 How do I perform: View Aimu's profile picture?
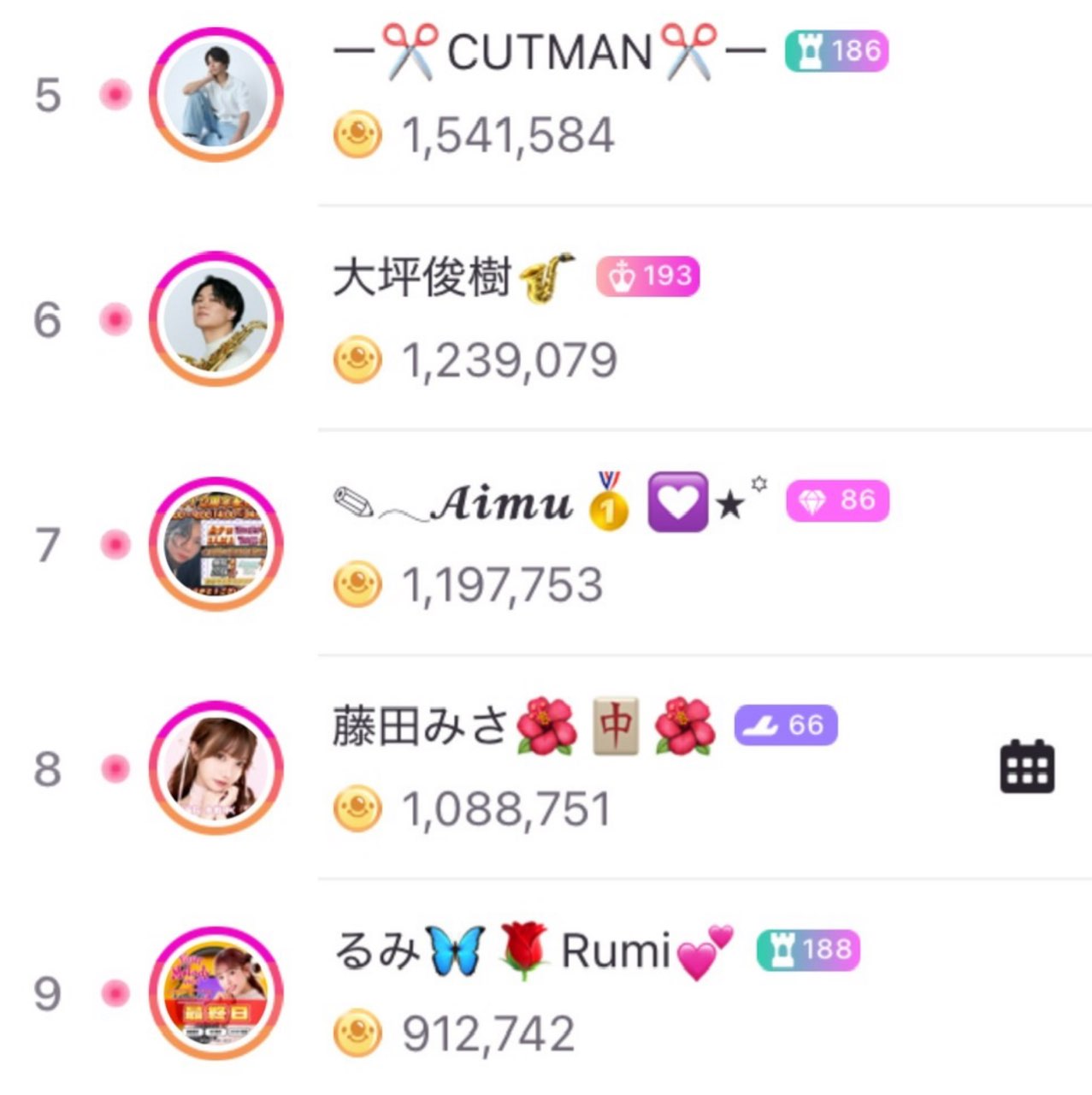click(x=216, y=544)
